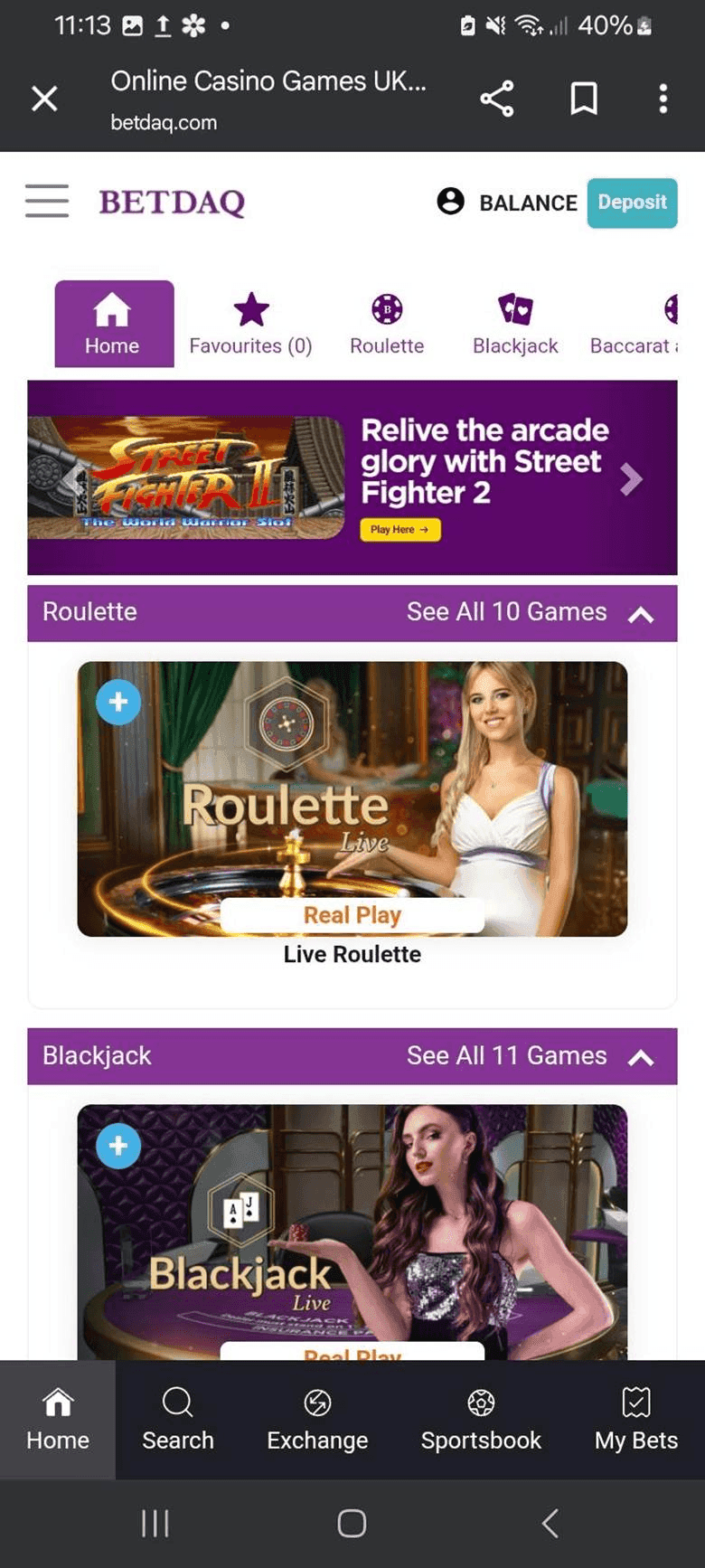
Task: See all 10 Roulette games
Action: coord(506,612)
